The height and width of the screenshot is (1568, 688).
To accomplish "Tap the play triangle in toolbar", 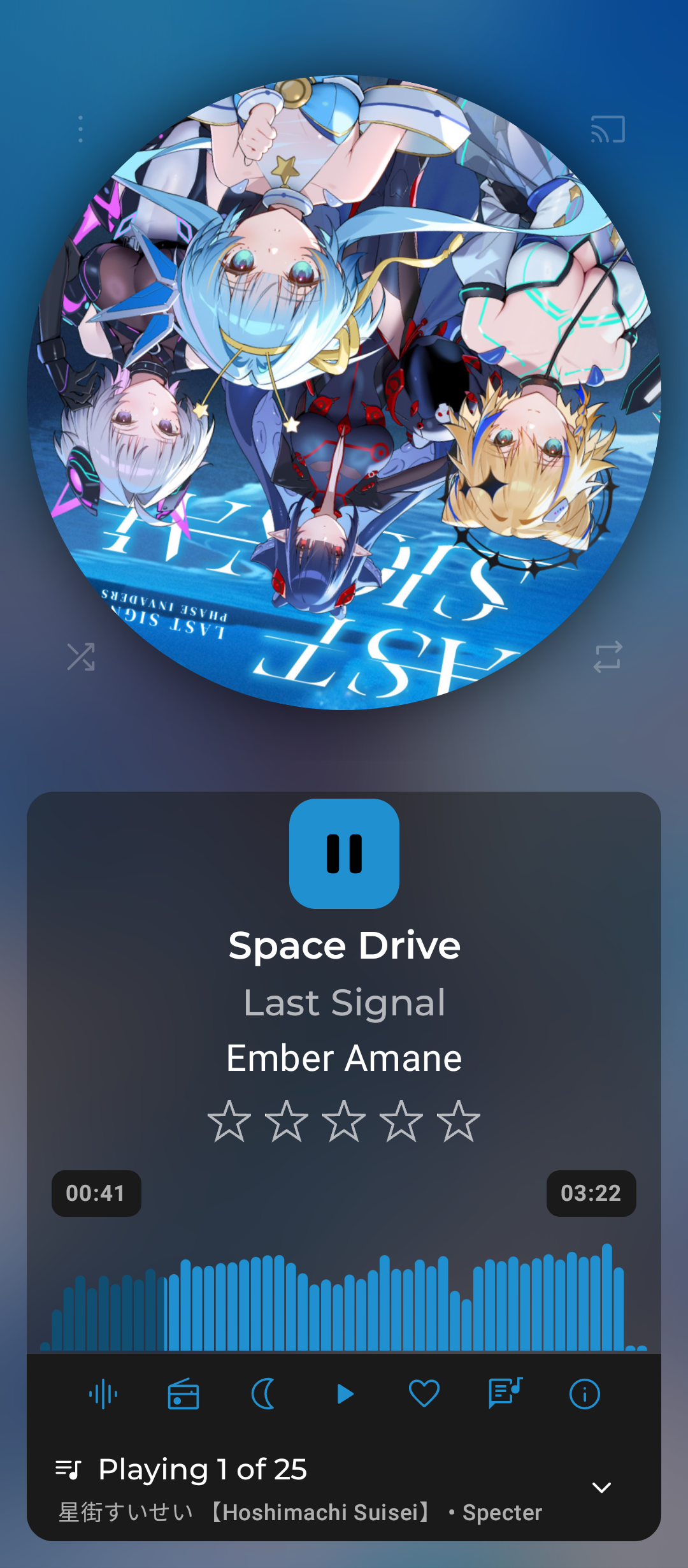I will [345, 1394].
